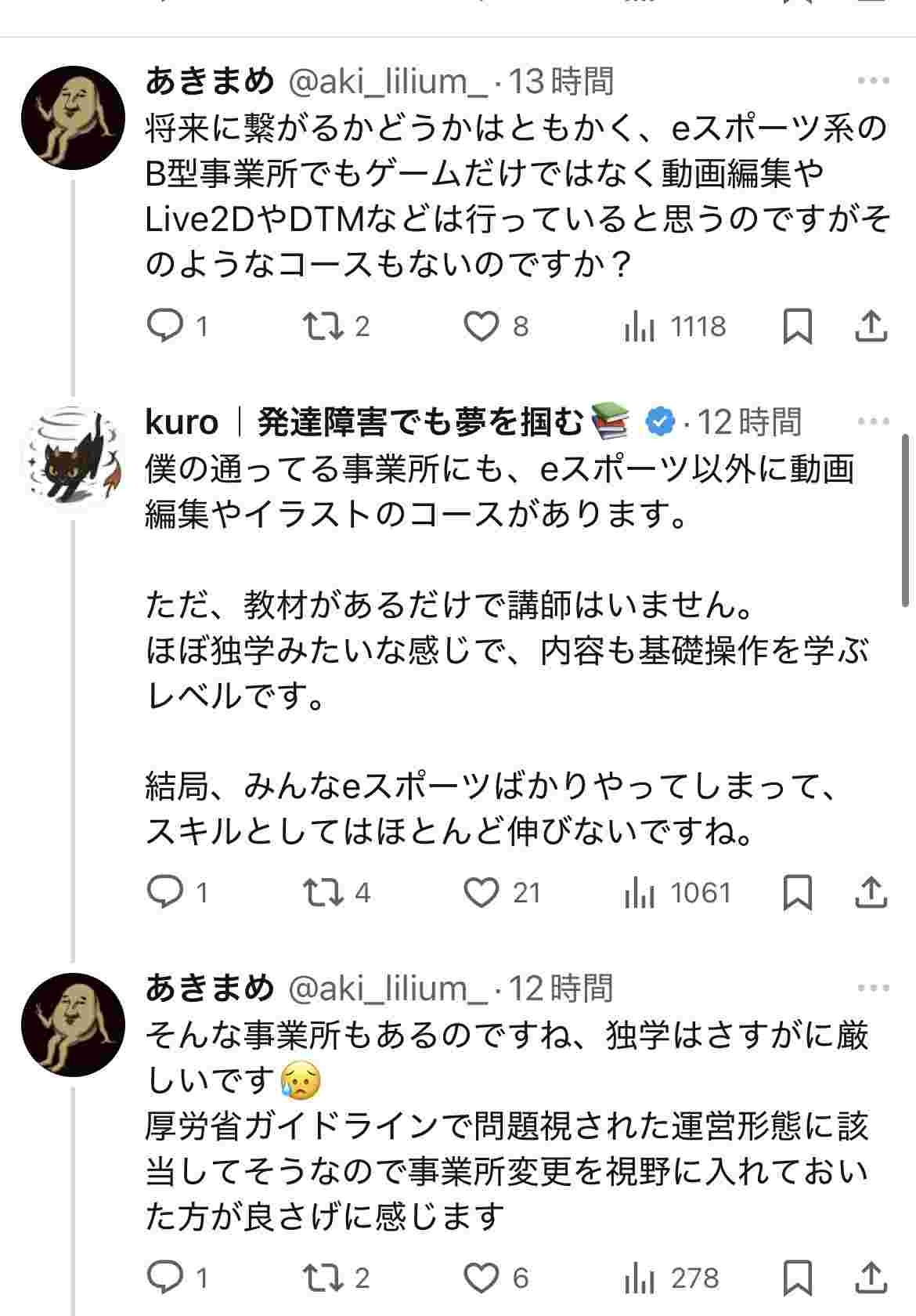916x1316 pixels.
Task: Bookmark あきまめ's 12時間 reply
Action: tap(798, 1278)
